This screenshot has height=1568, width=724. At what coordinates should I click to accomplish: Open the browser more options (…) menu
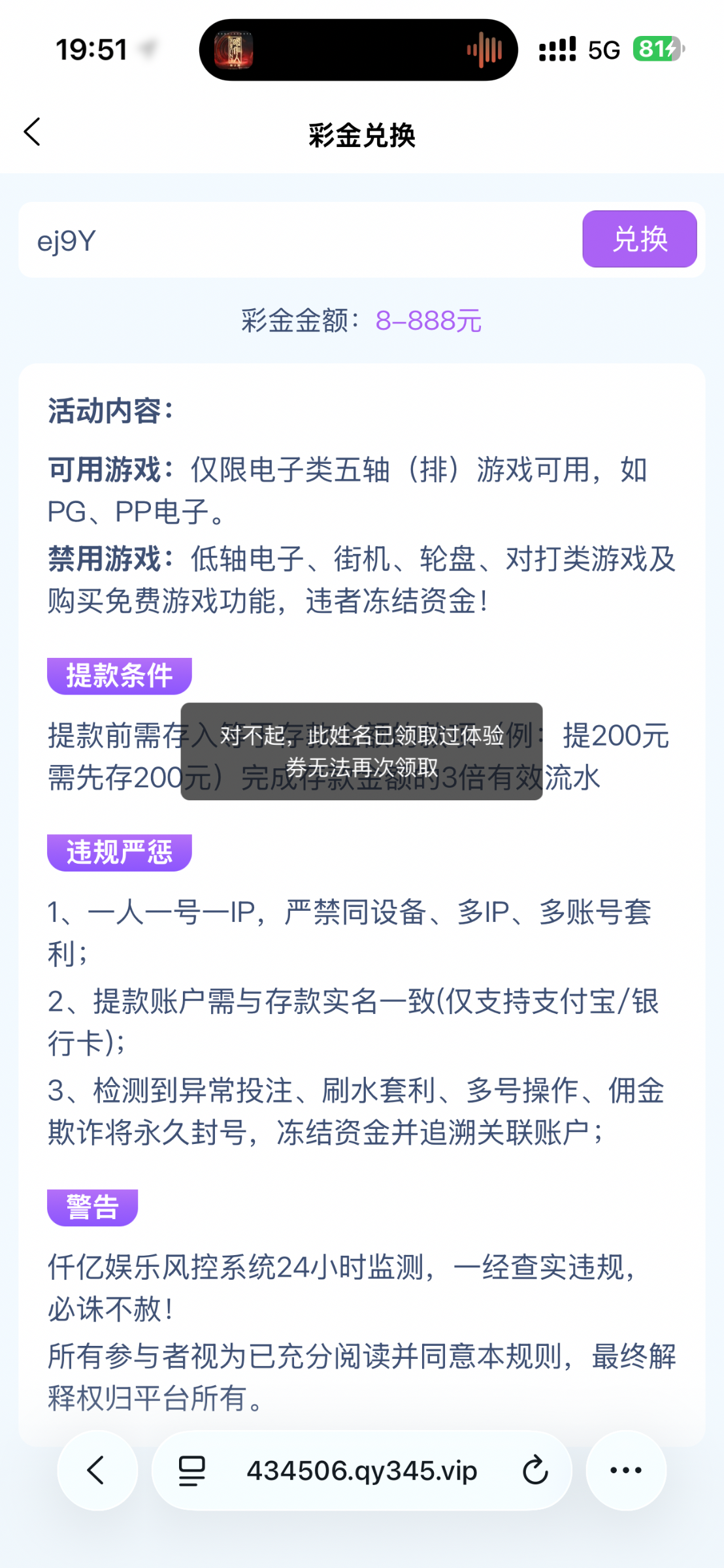point(626,1471)
